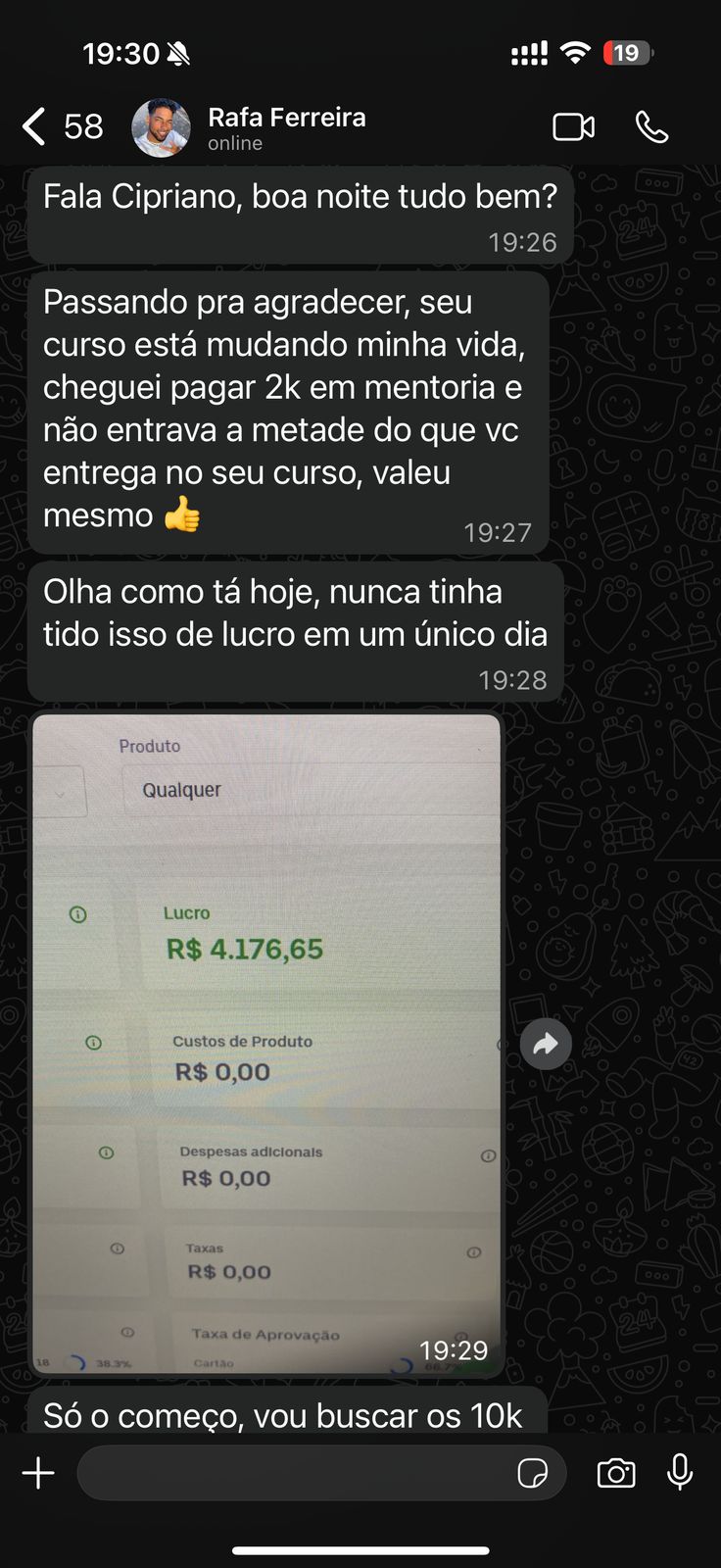The height and width of the screenshot is (1568, 721).
Task: Forward the received photo
Action: tap(546, 1045)
